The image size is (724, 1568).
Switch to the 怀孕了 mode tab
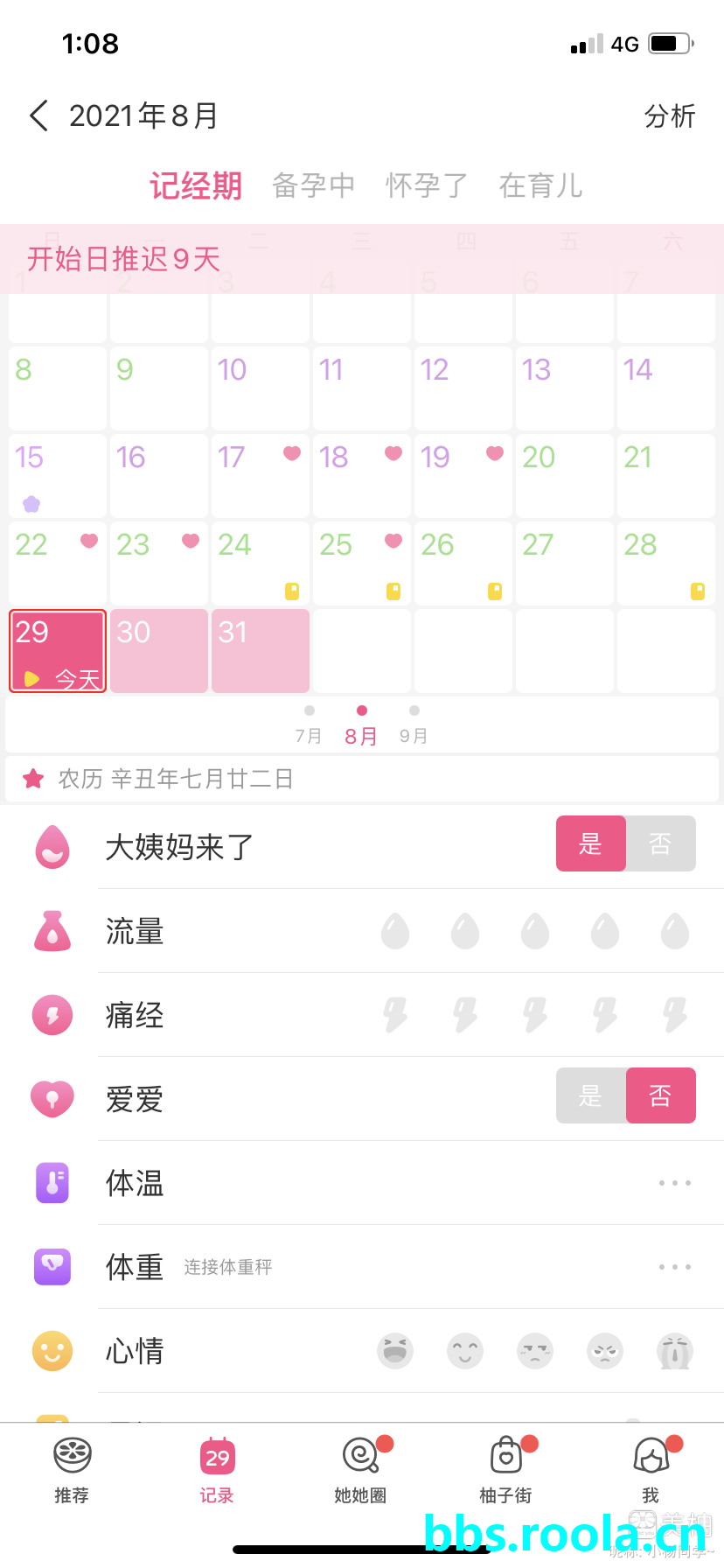427,185
